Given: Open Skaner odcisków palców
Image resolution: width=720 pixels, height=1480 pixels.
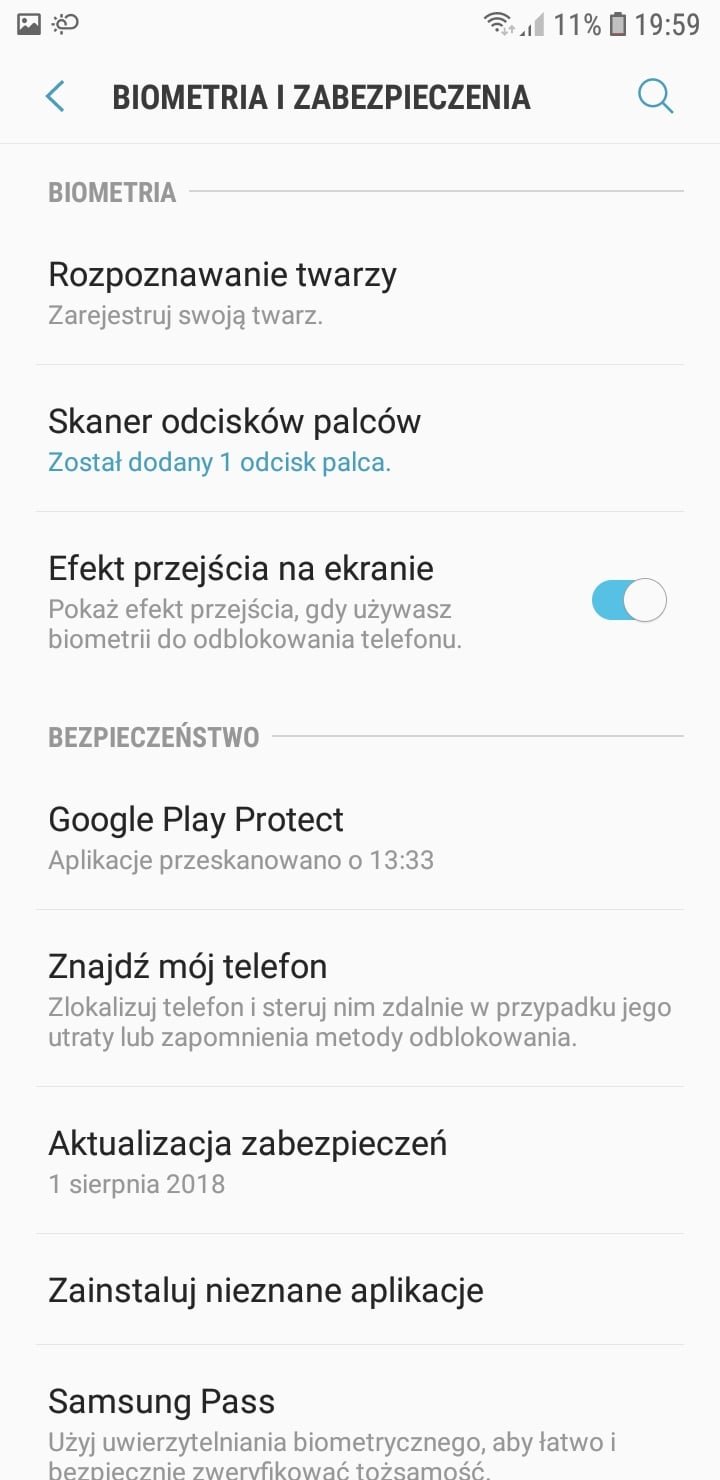Looking at the screenshot, I should pos(360,439).
